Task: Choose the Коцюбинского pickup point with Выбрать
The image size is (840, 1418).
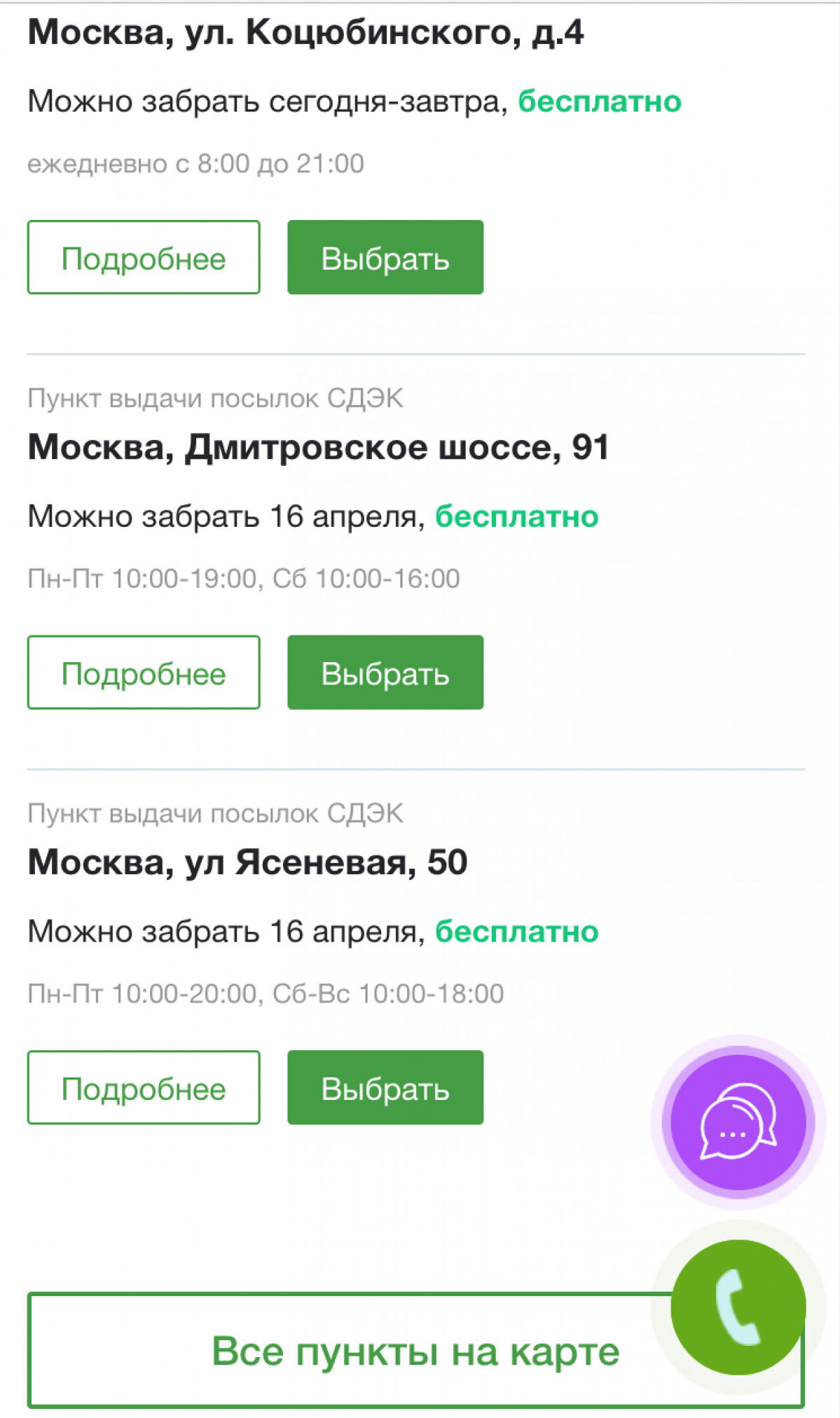Action: coord(385,258)
